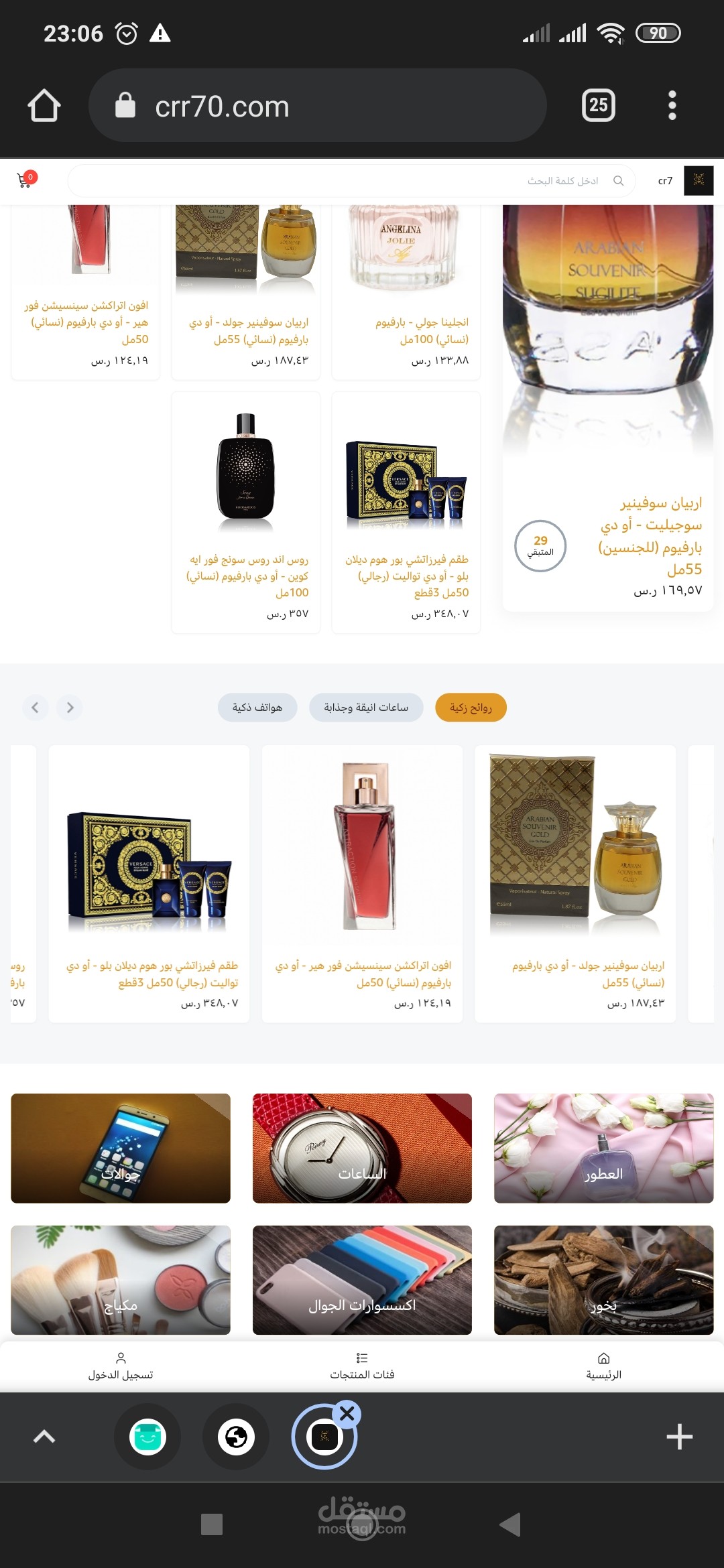
Task: Tap the right carousel arrow
Action: (70, 707)
